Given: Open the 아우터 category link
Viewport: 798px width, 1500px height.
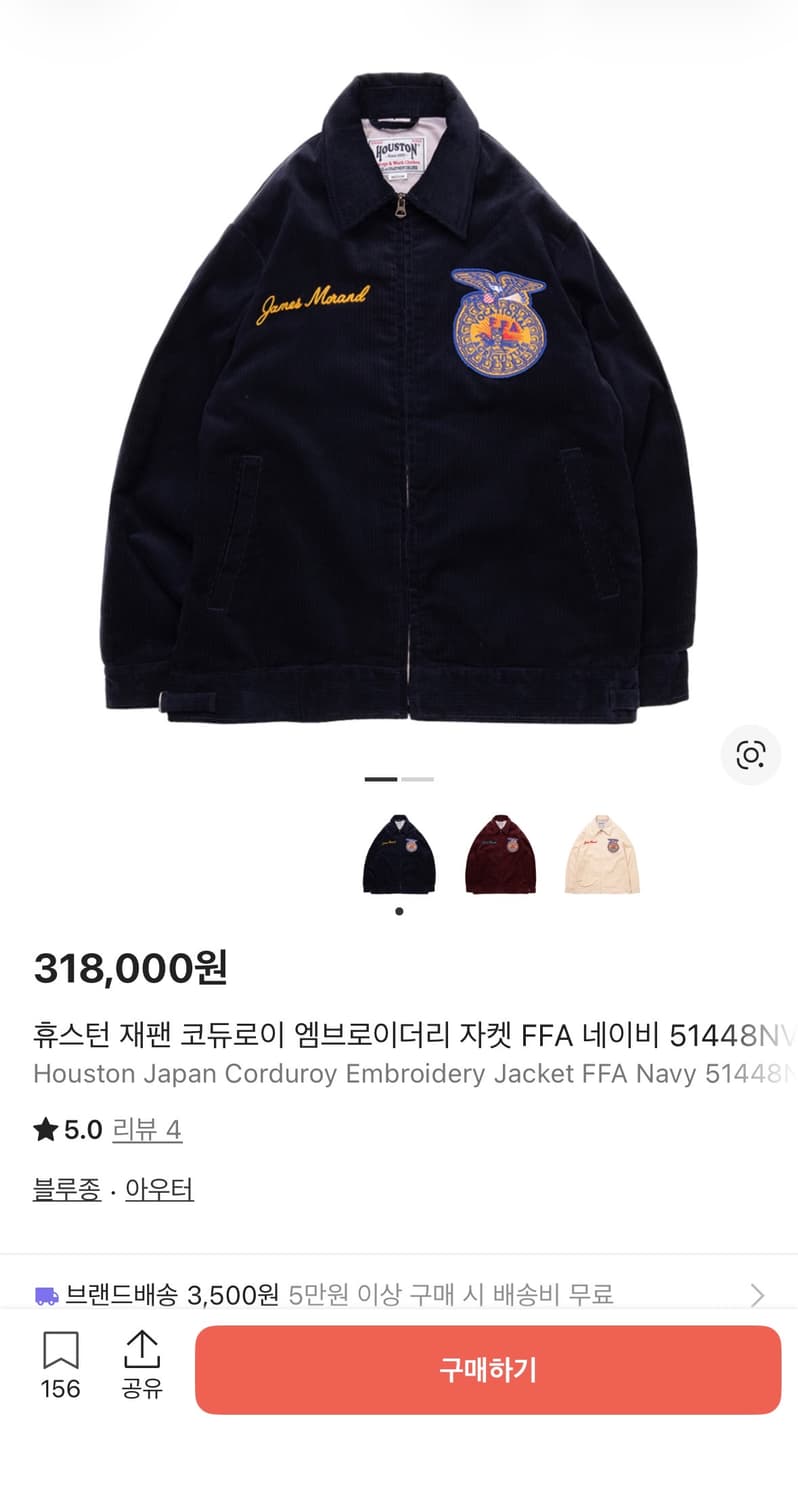Looking at the screenshot, I should coord(159,1190).
